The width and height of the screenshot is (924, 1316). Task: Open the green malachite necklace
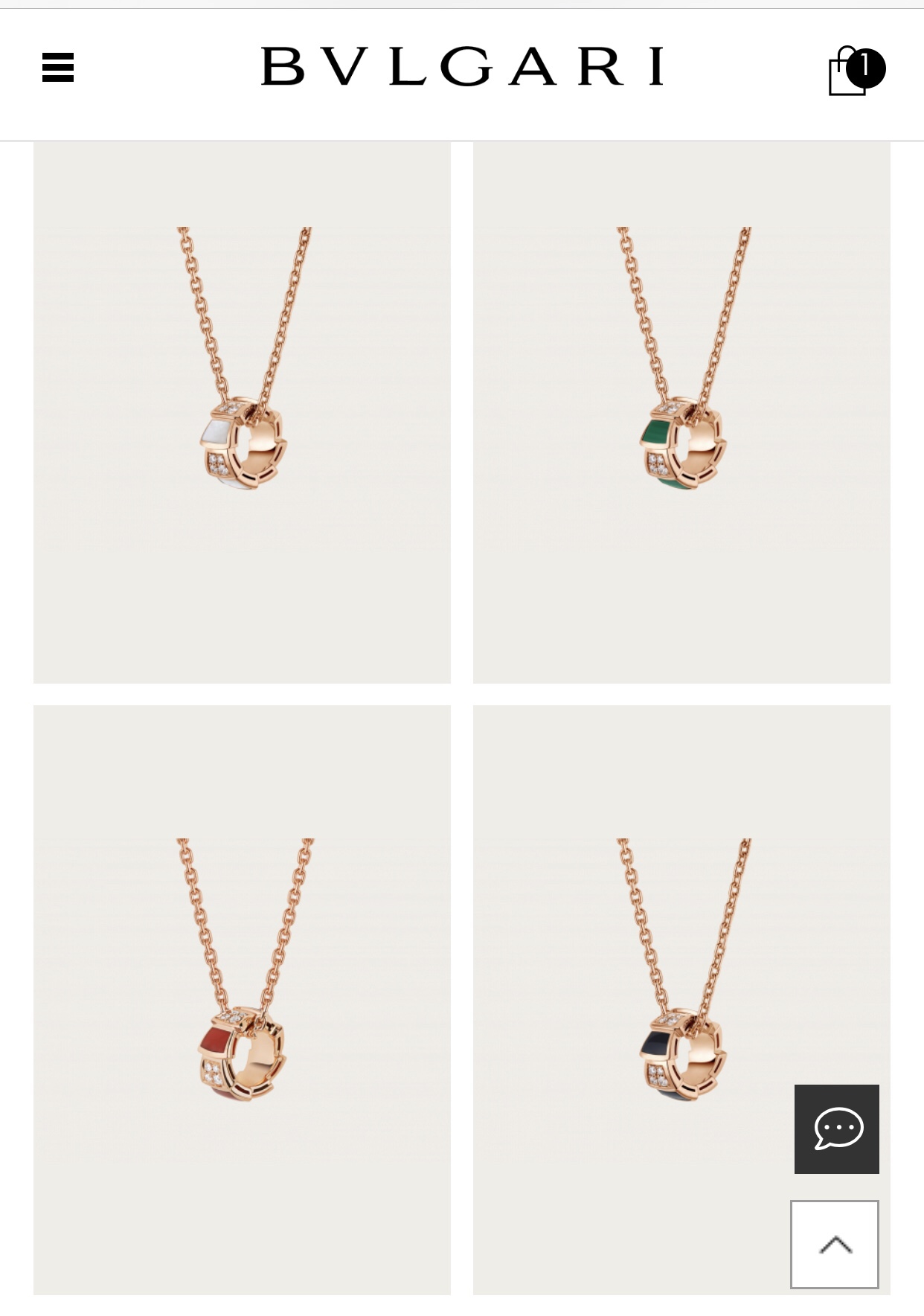(681, 412)
